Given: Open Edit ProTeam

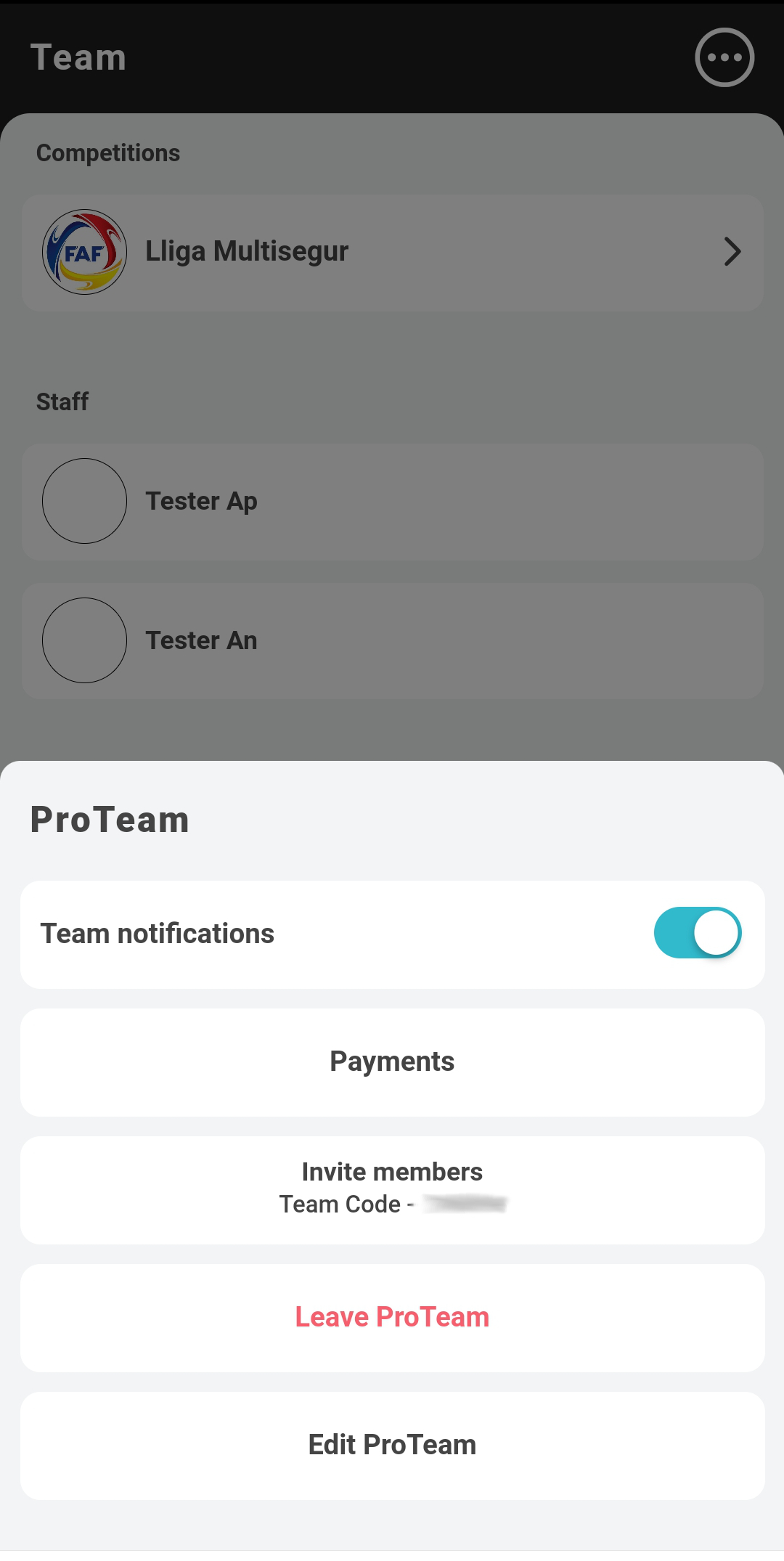Looking at the screenshot, I should 392,1445.
